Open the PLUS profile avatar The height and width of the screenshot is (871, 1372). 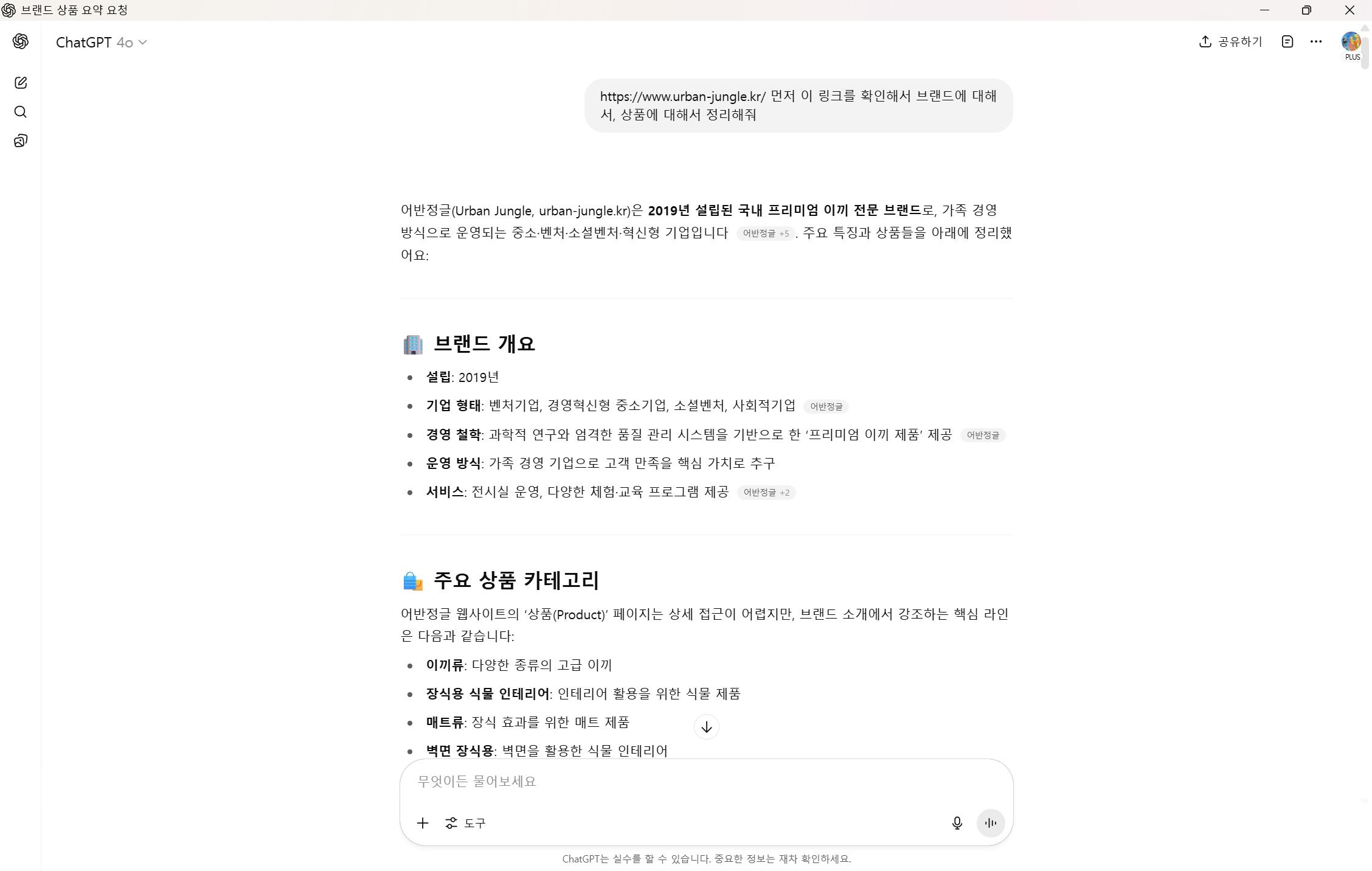point(1351,43)
